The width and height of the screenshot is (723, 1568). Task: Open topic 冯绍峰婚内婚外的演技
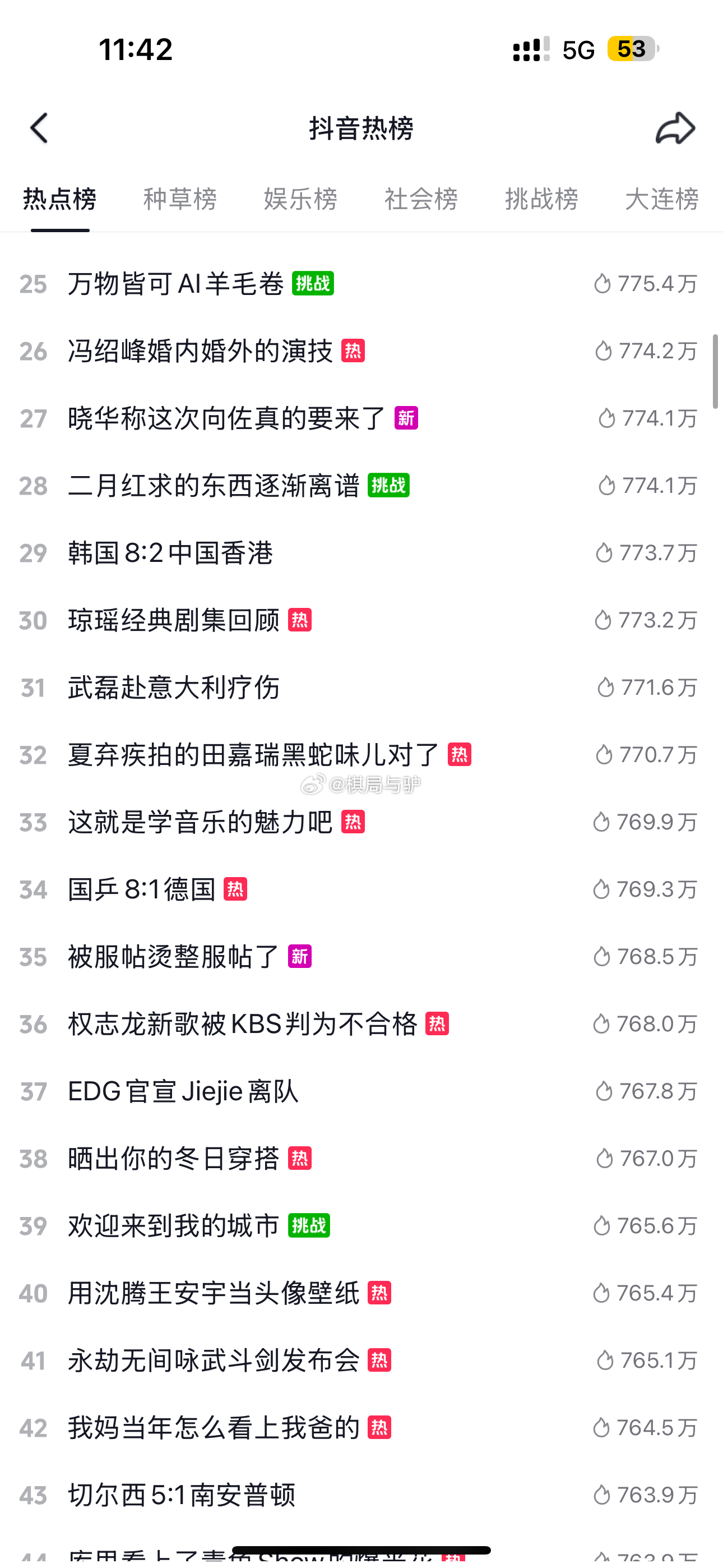click(x=361, y=351)
